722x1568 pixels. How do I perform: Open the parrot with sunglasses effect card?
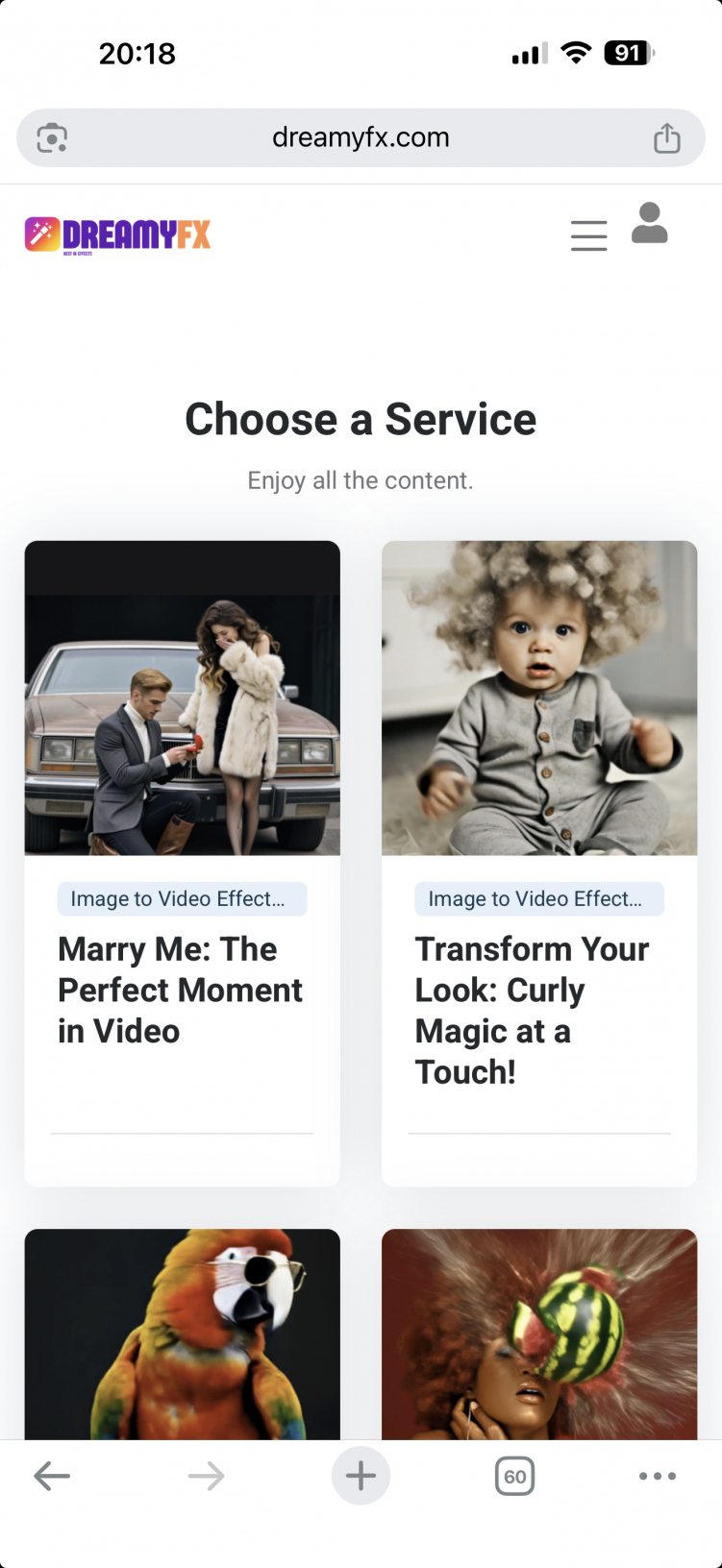pyautogui.click(x=182, y=1334)
